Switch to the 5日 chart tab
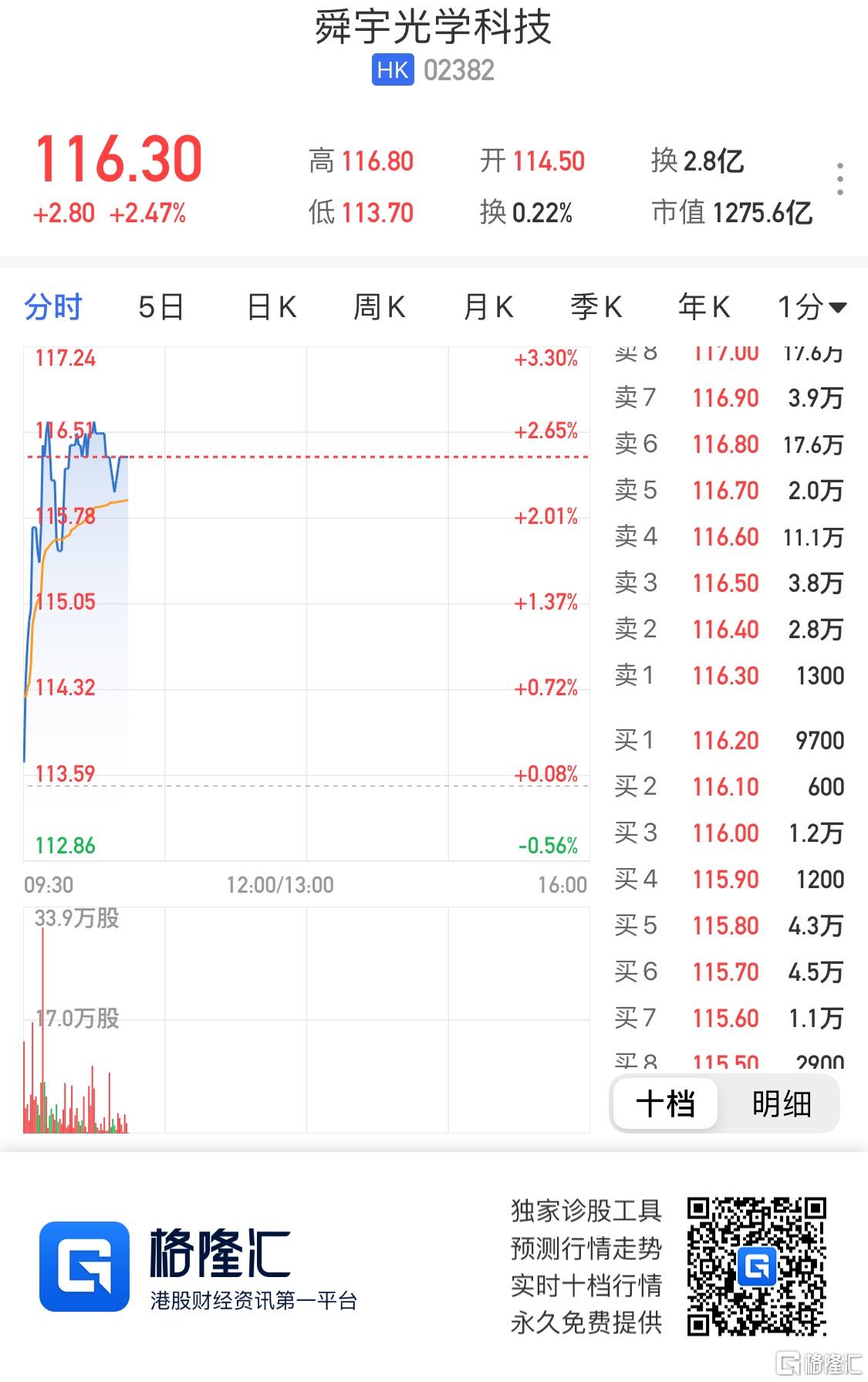868x1382 pixels. 160,307
